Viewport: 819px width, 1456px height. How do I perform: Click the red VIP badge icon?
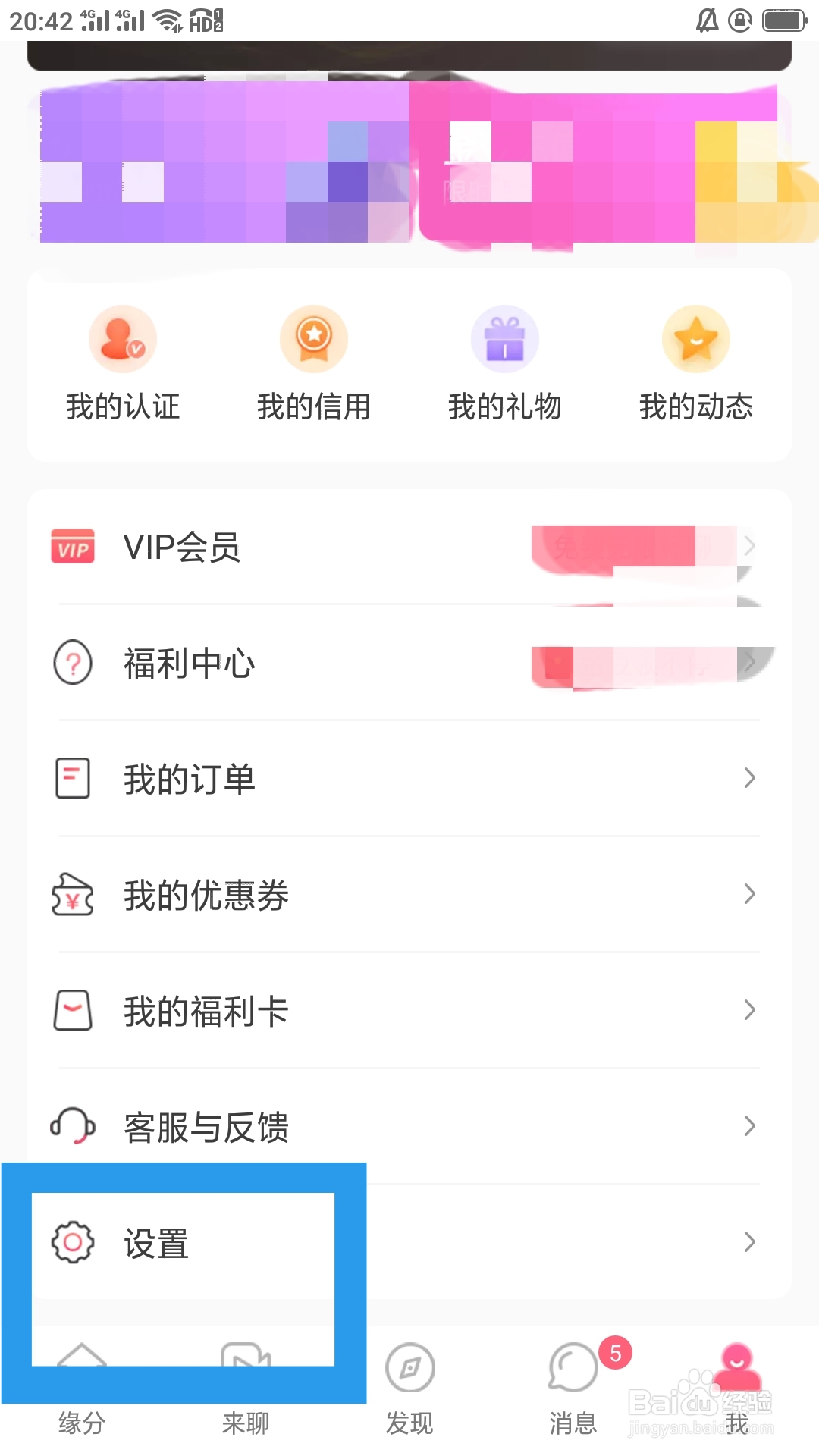coord(74,547)
